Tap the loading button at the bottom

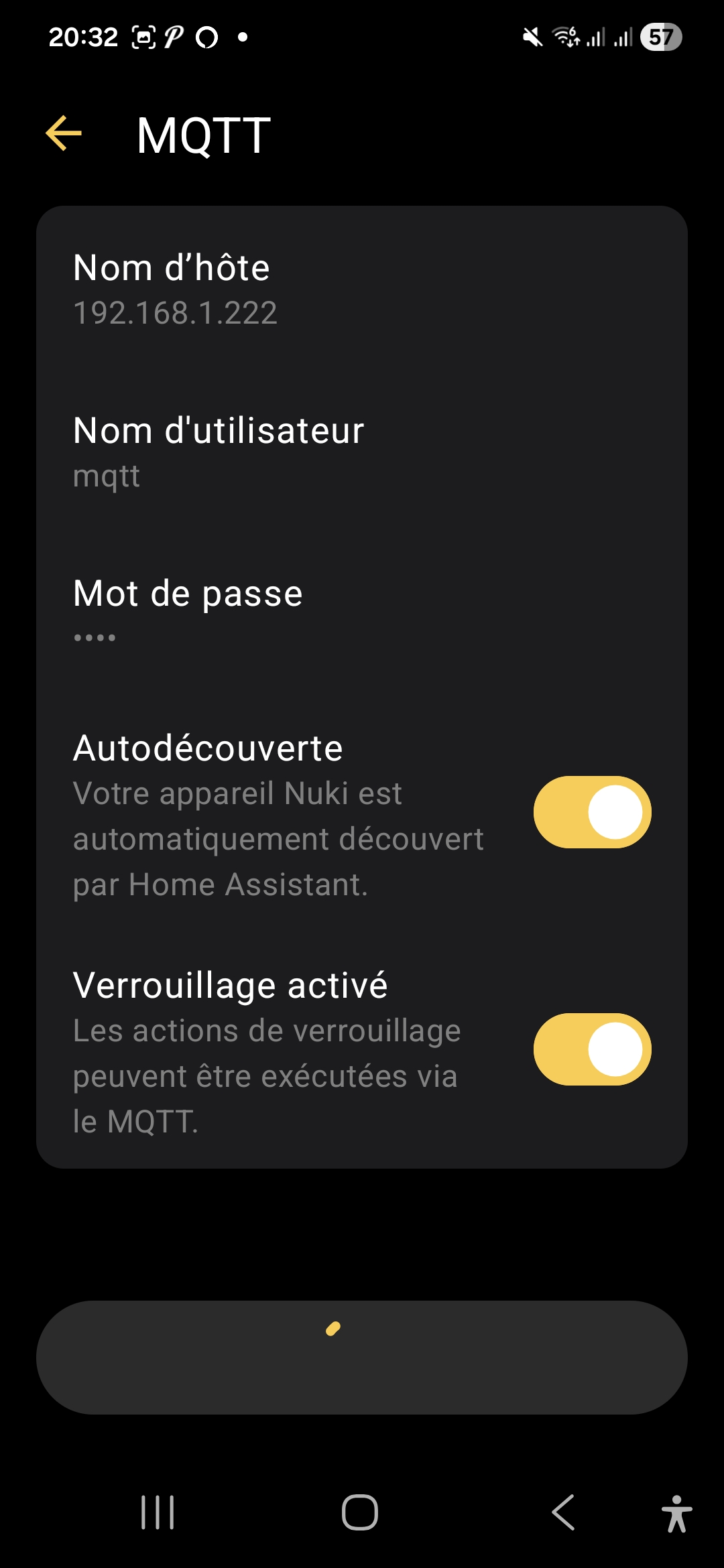click(362, 1358)
